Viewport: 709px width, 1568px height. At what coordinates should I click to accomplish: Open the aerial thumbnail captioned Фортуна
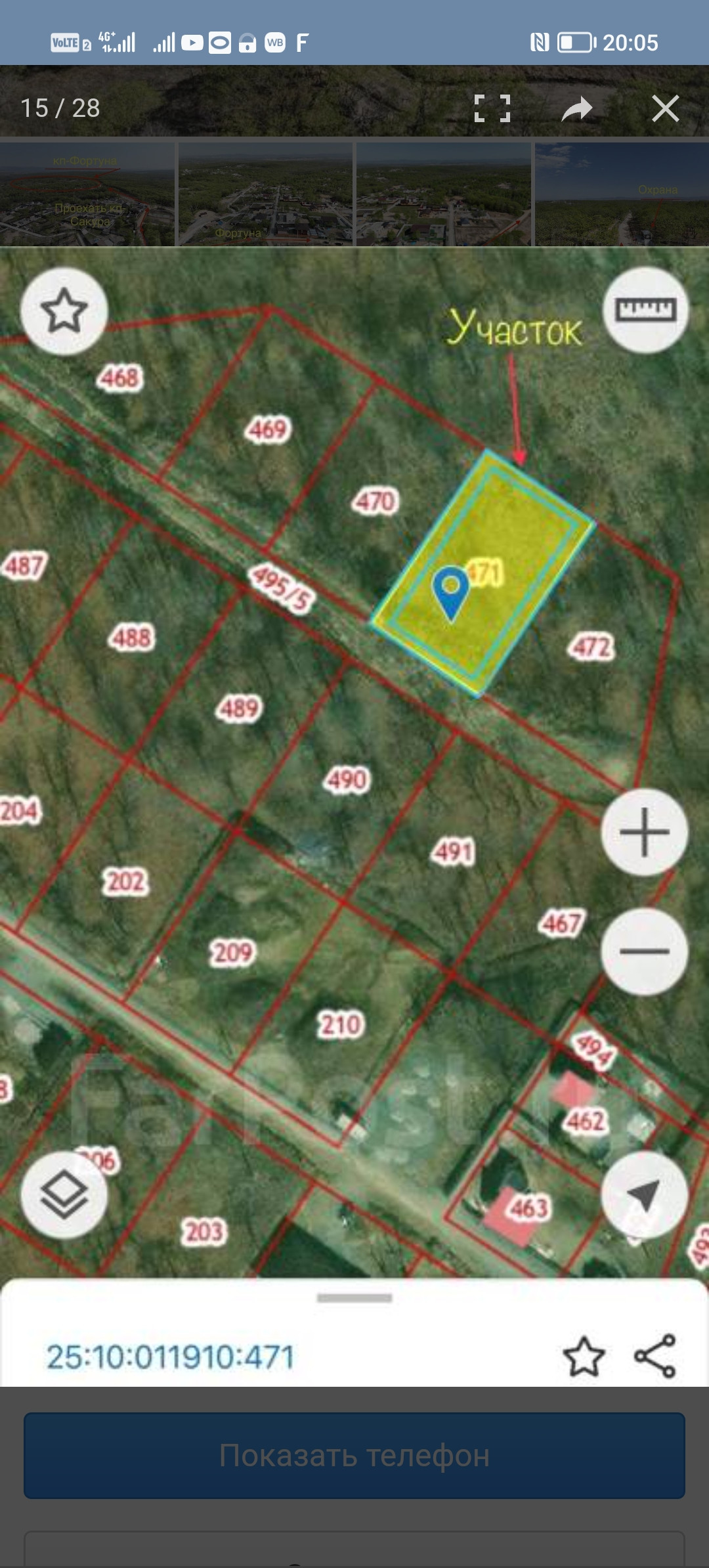(265, 194)
